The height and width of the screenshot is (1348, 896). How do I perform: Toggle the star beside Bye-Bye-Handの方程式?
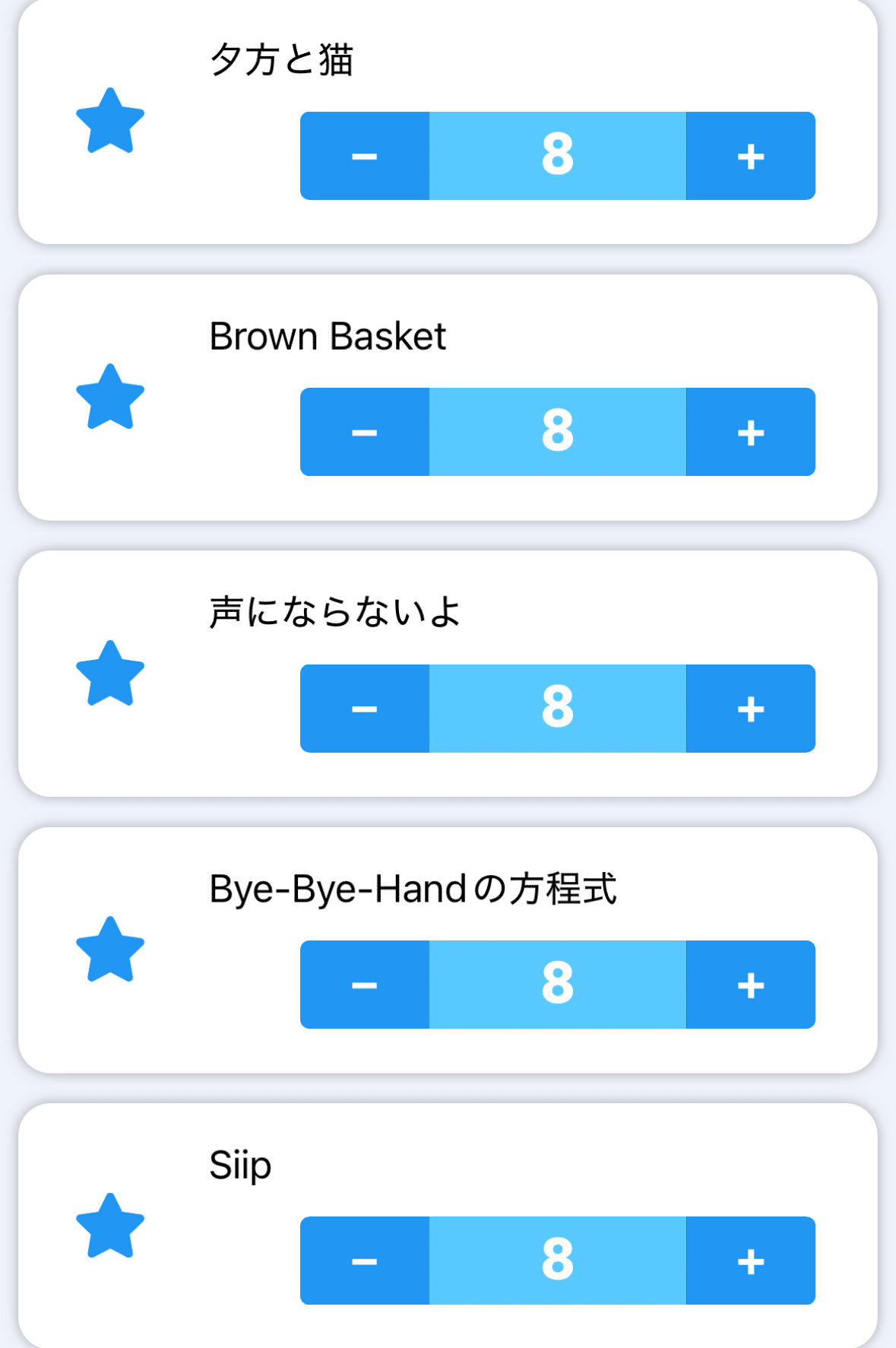point(110,950)
